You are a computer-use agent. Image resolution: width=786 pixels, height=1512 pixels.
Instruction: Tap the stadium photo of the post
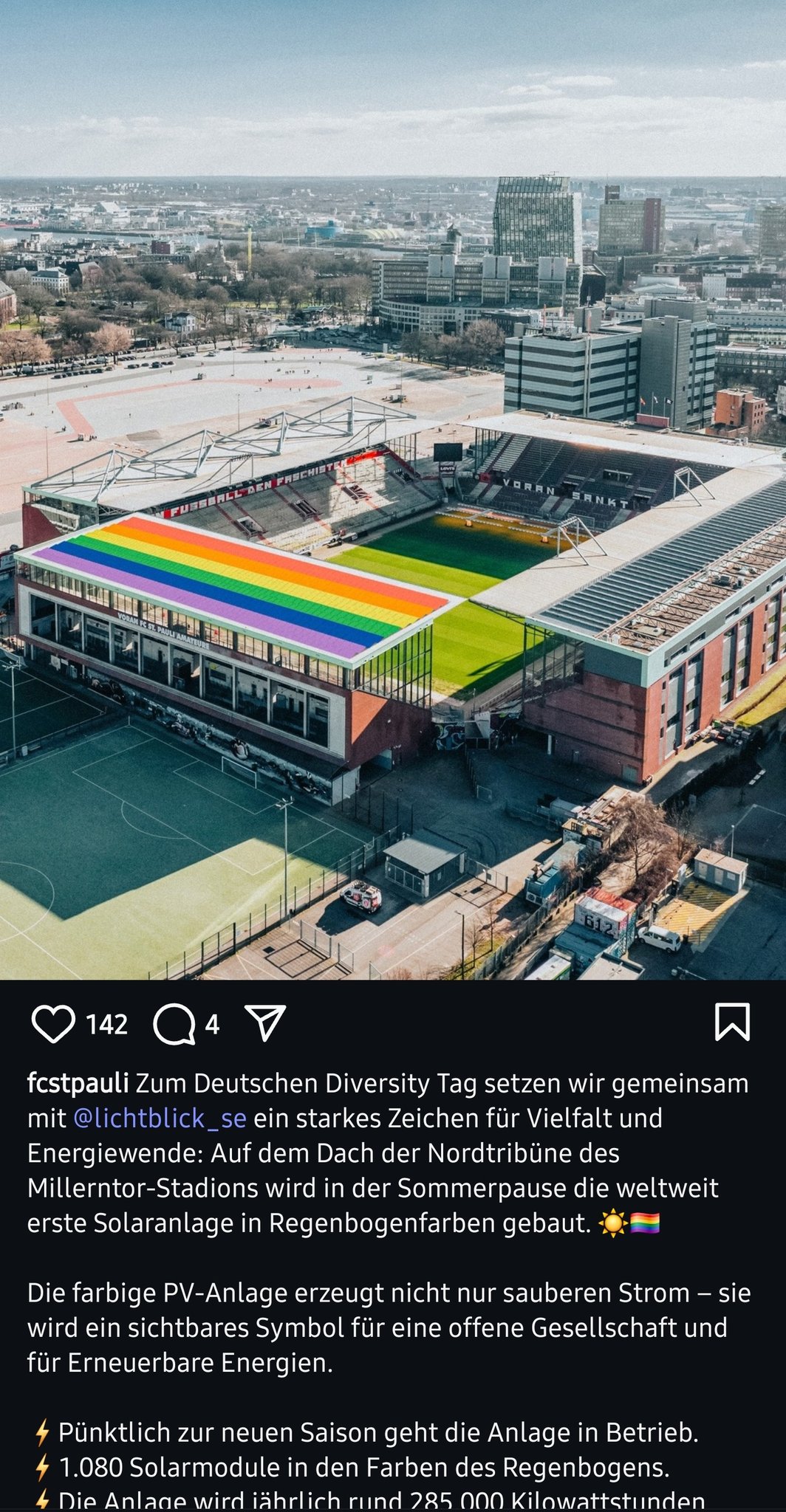tap(393, 517)
